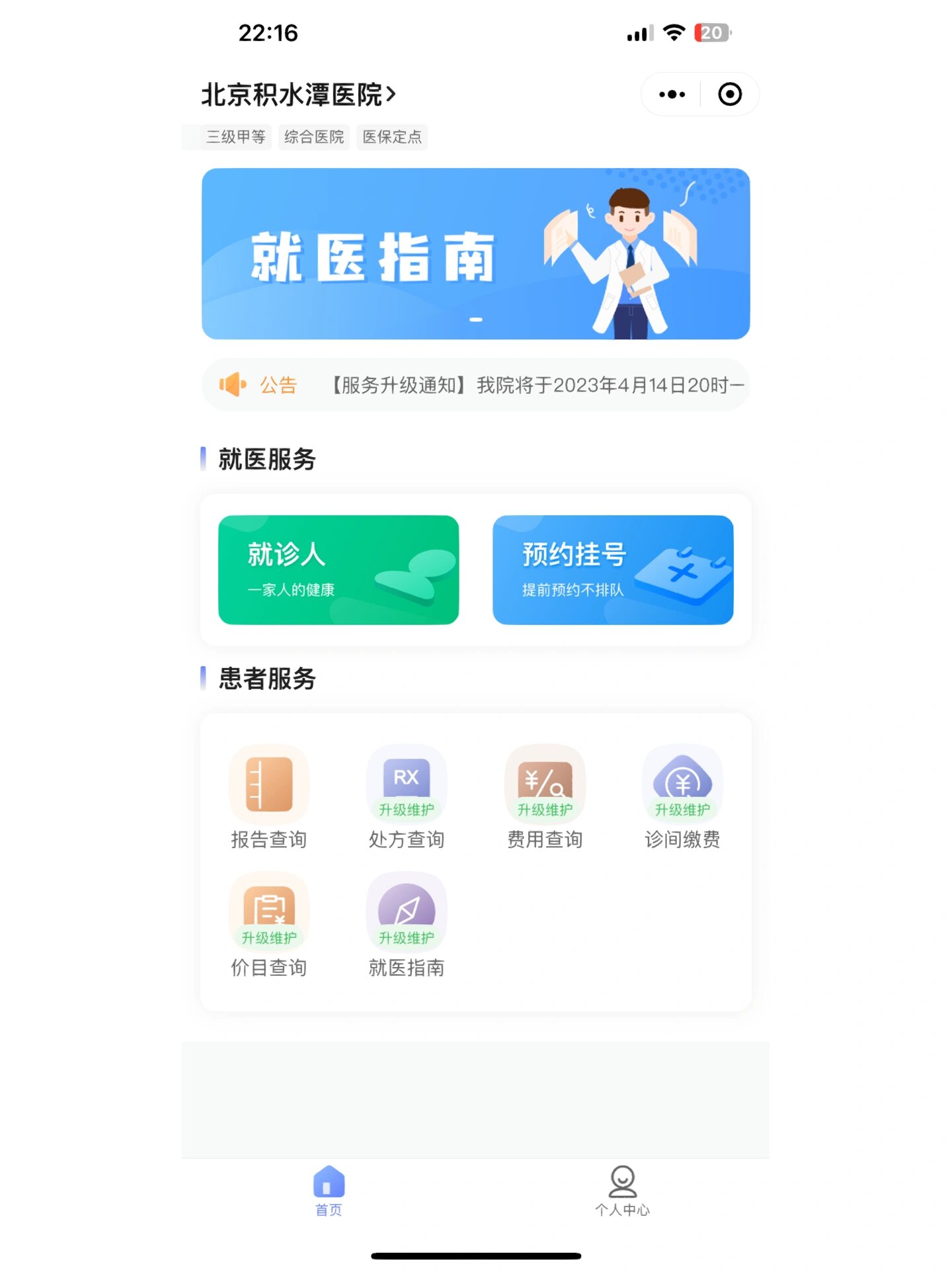Read the 公告 service upgrade notice

(x=537, y=385)
